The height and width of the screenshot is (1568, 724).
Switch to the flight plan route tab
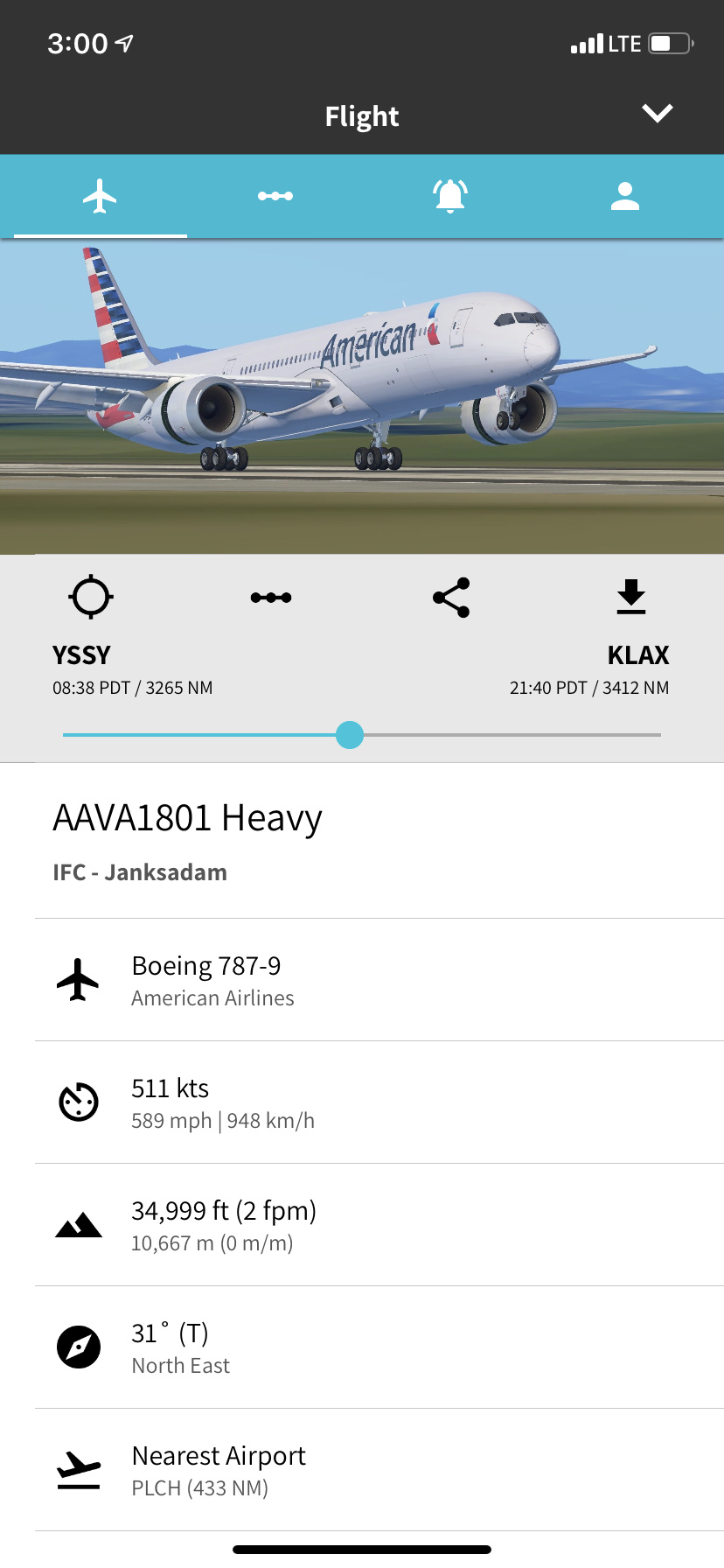coord(275,196)
